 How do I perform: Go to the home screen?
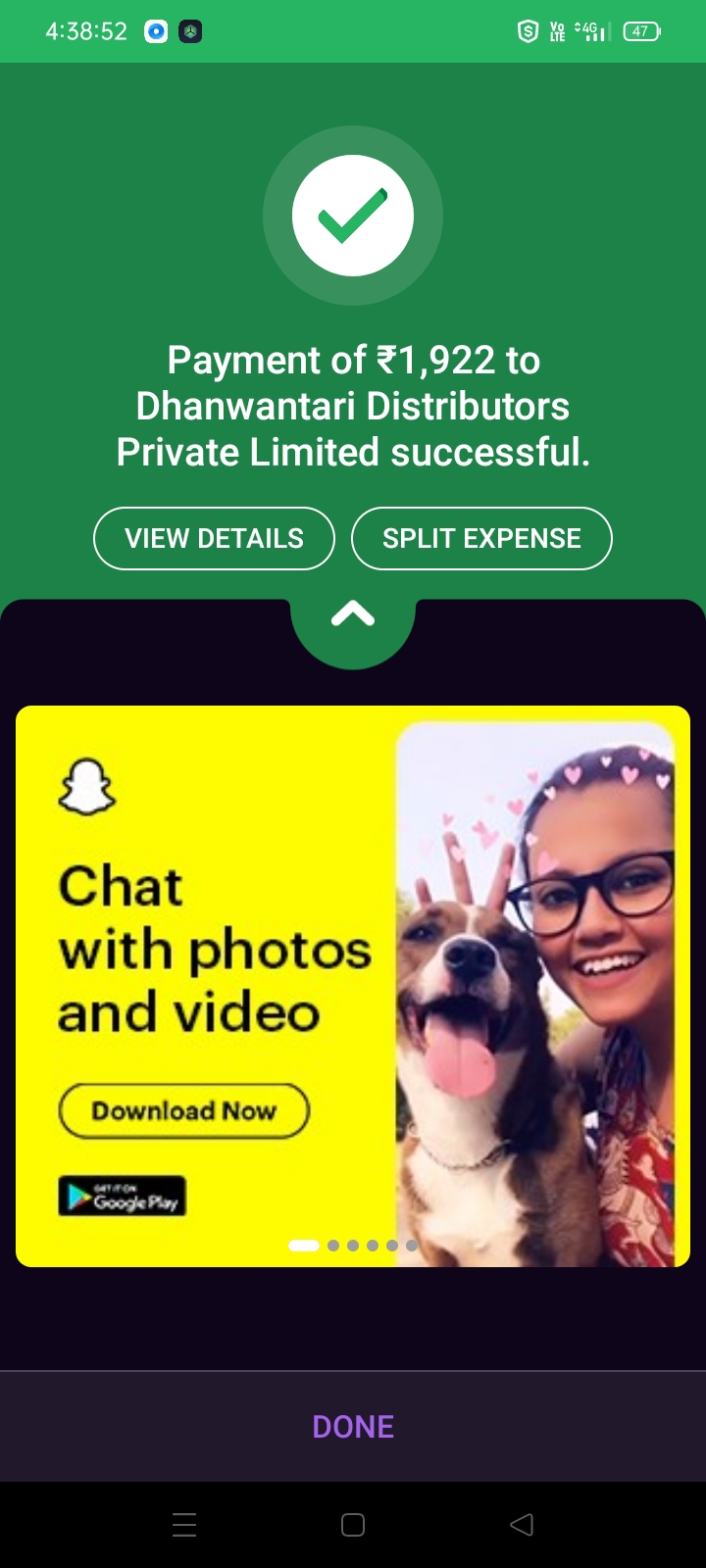point(353,1525)
